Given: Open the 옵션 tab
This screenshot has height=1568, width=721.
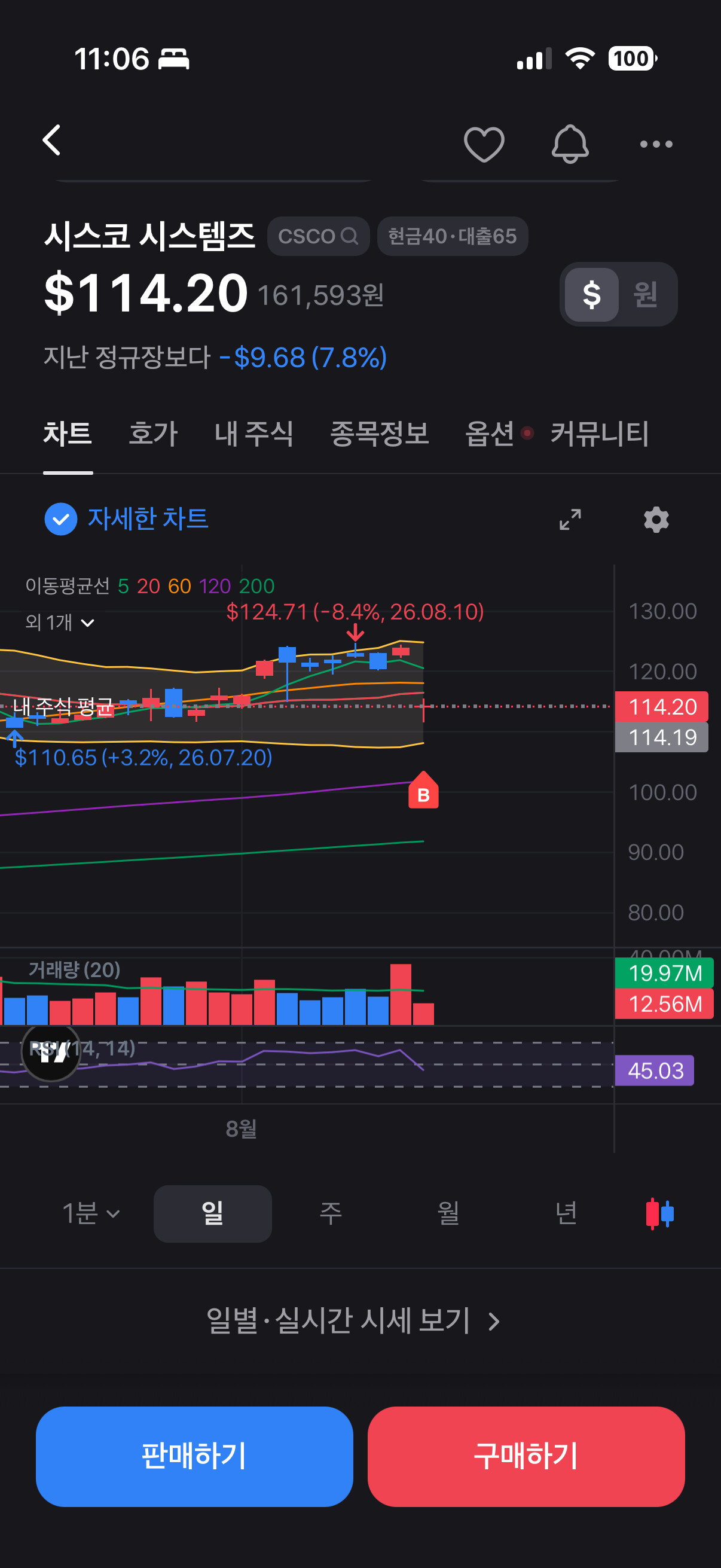Looking at the screenshot, I should pos(490,434).
